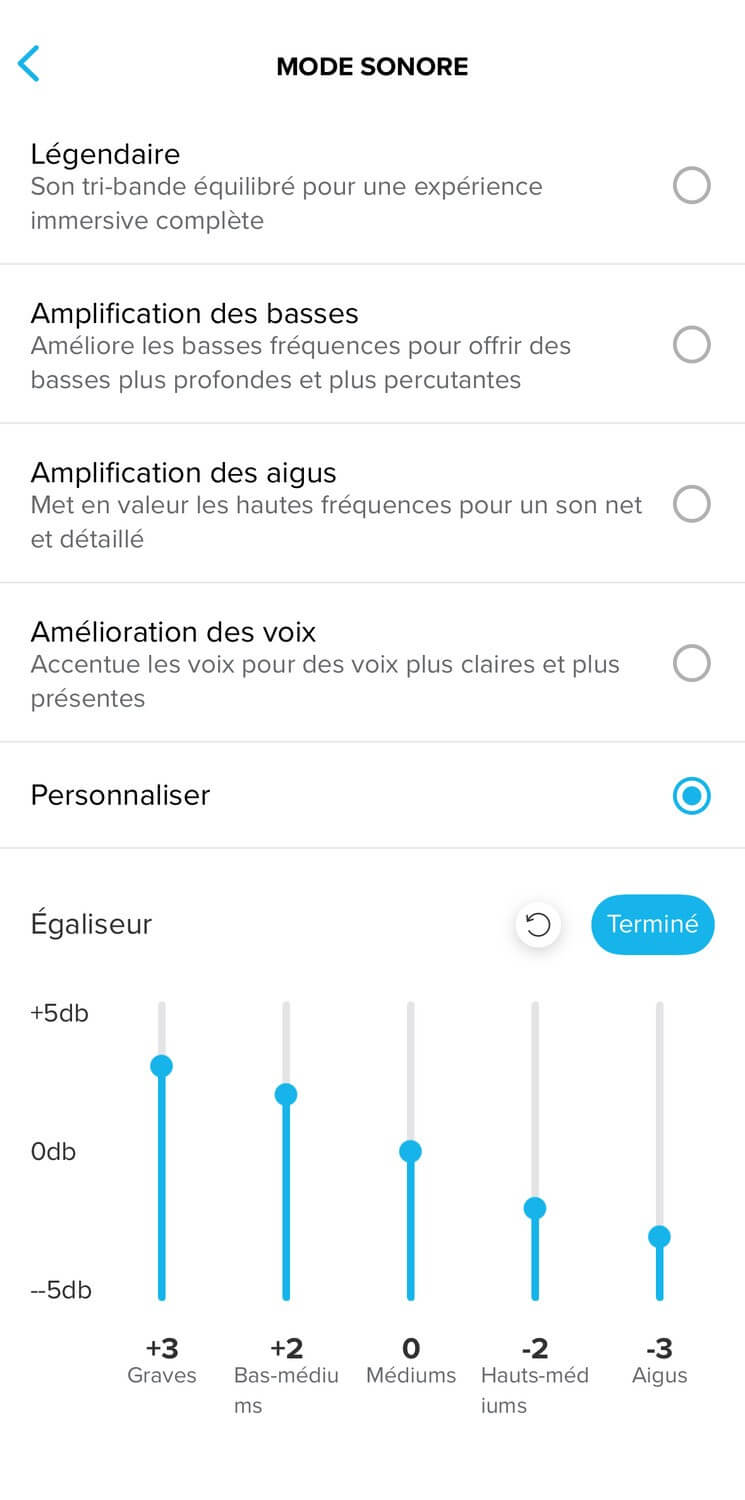
Task: Tap the Médiums slider handle
Action: pyautogui.click(x=410, y=1151)
